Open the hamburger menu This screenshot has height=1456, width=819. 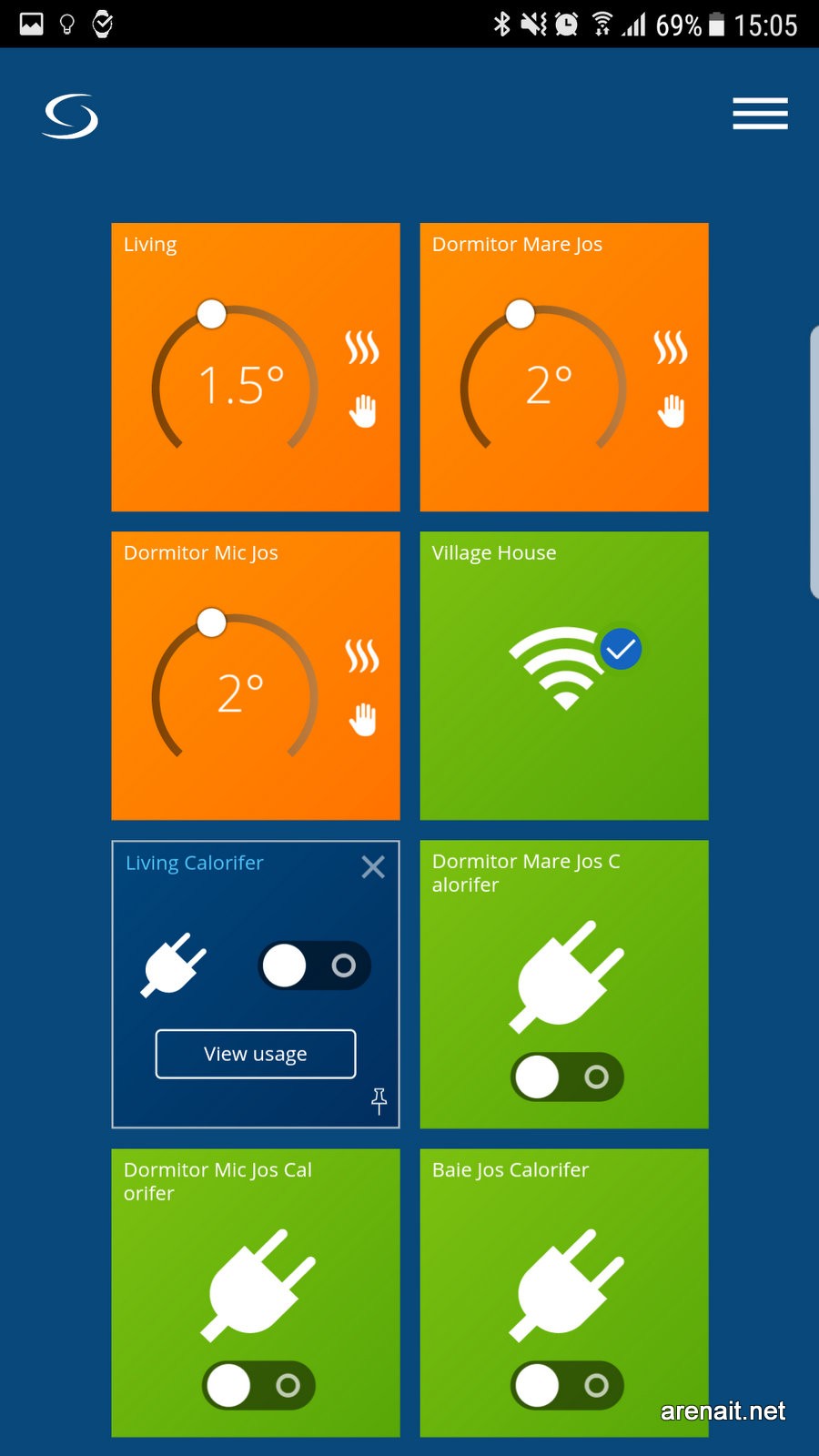coord(760,114)
